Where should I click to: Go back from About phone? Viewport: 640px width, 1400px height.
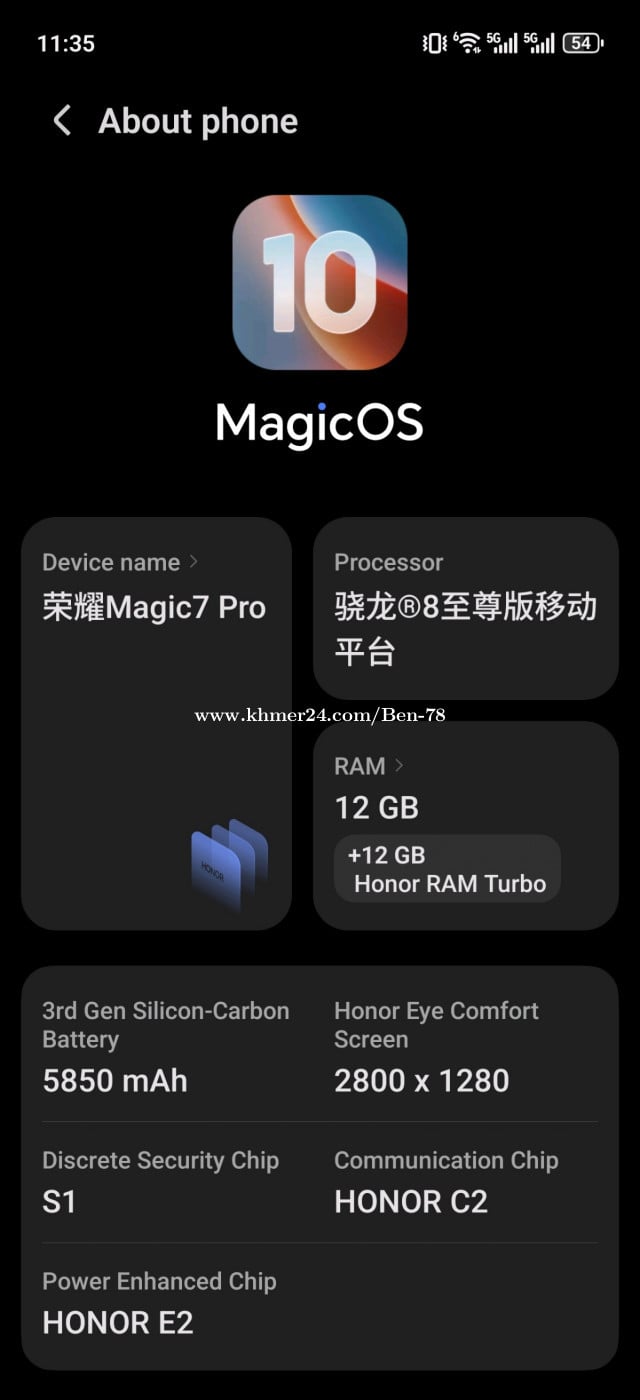click(62, 122)
